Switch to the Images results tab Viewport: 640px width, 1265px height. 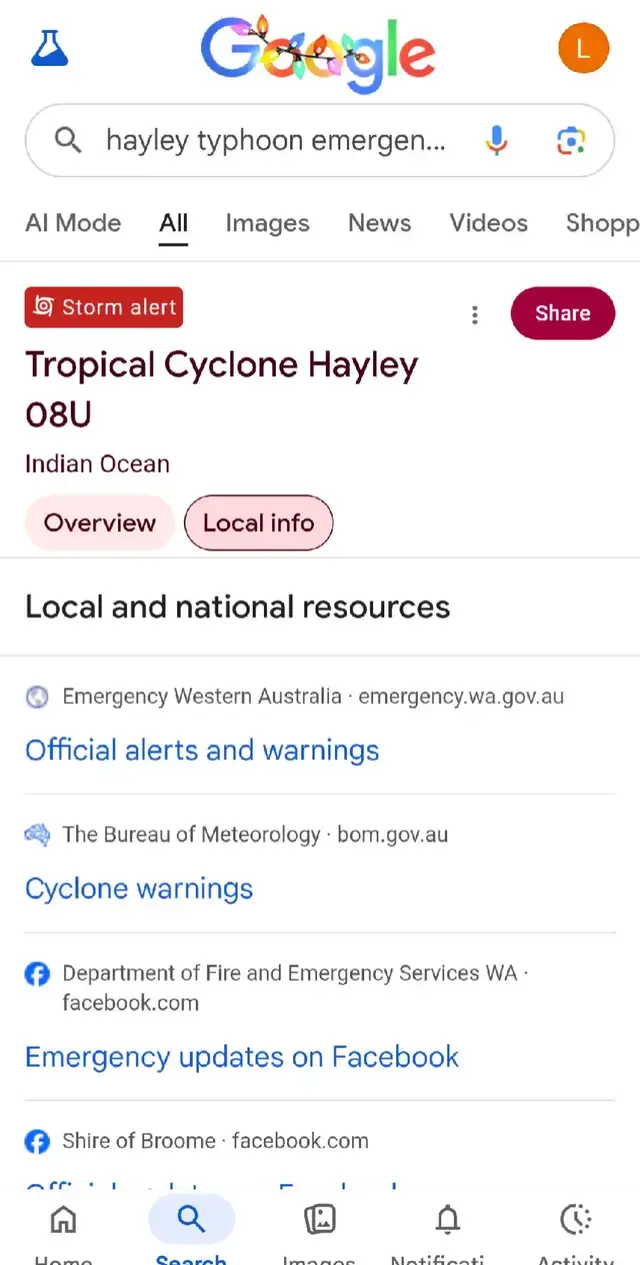click(x=267, y=223)
